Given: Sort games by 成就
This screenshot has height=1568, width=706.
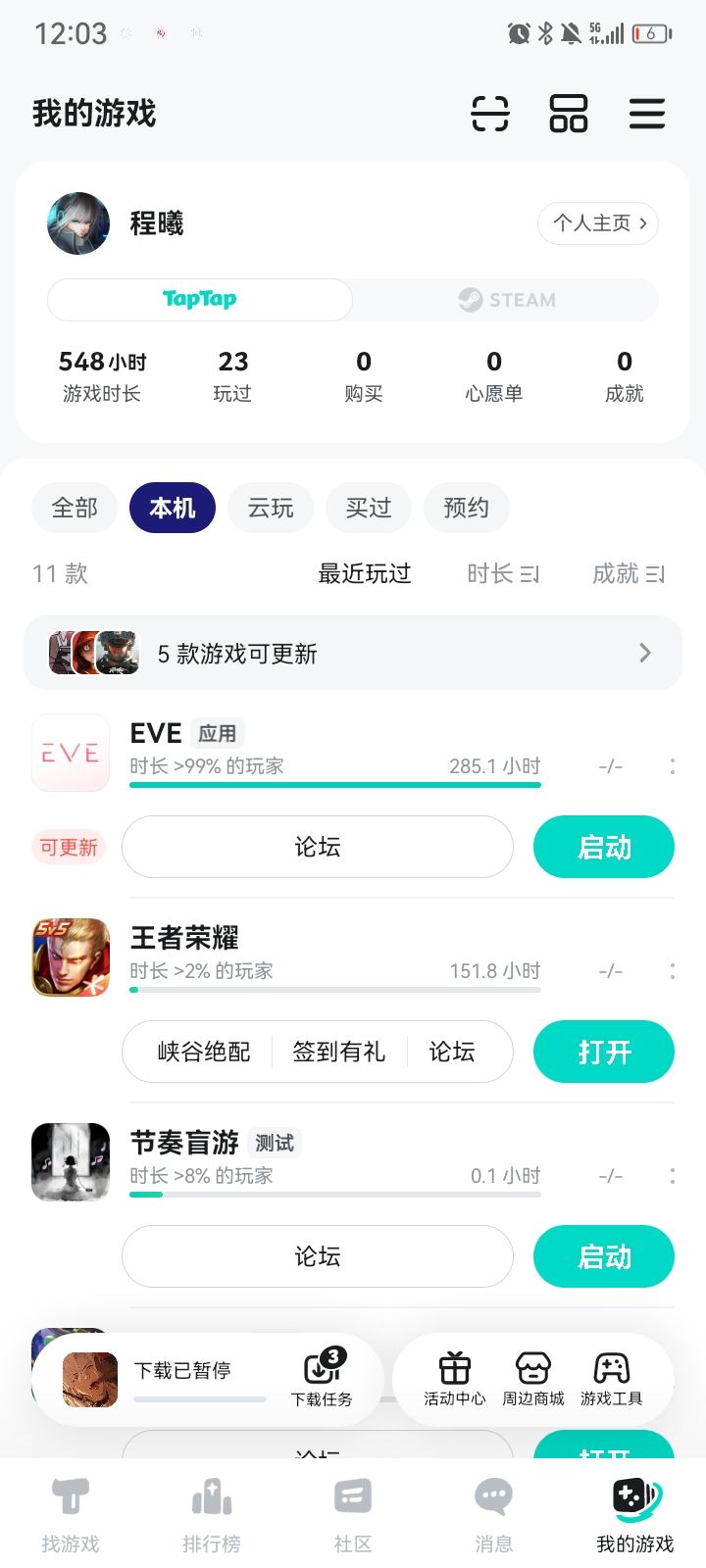Looking at the screenshot, I should (x=629, y=573).
